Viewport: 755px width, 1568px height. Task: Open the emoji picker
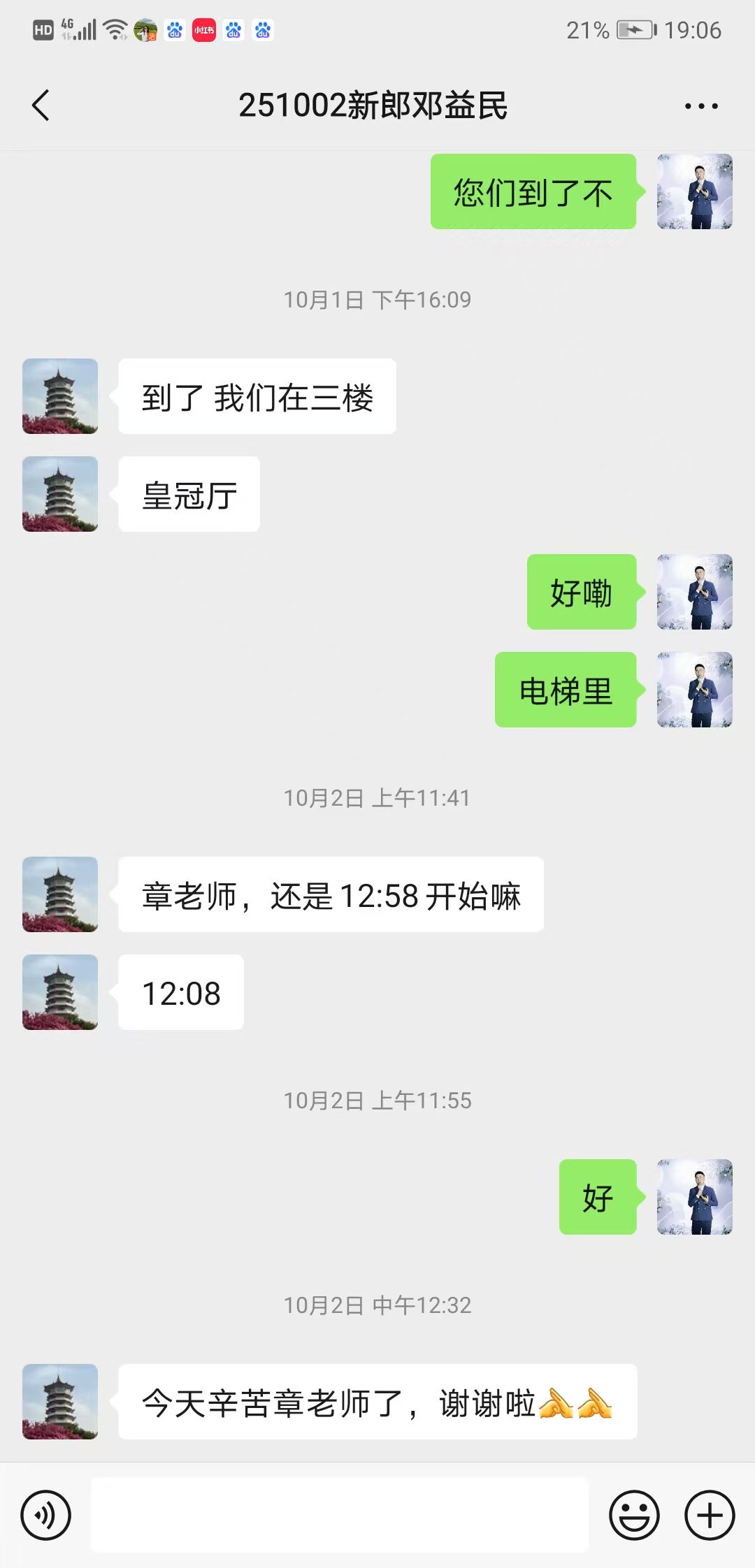click(634, 1515)
